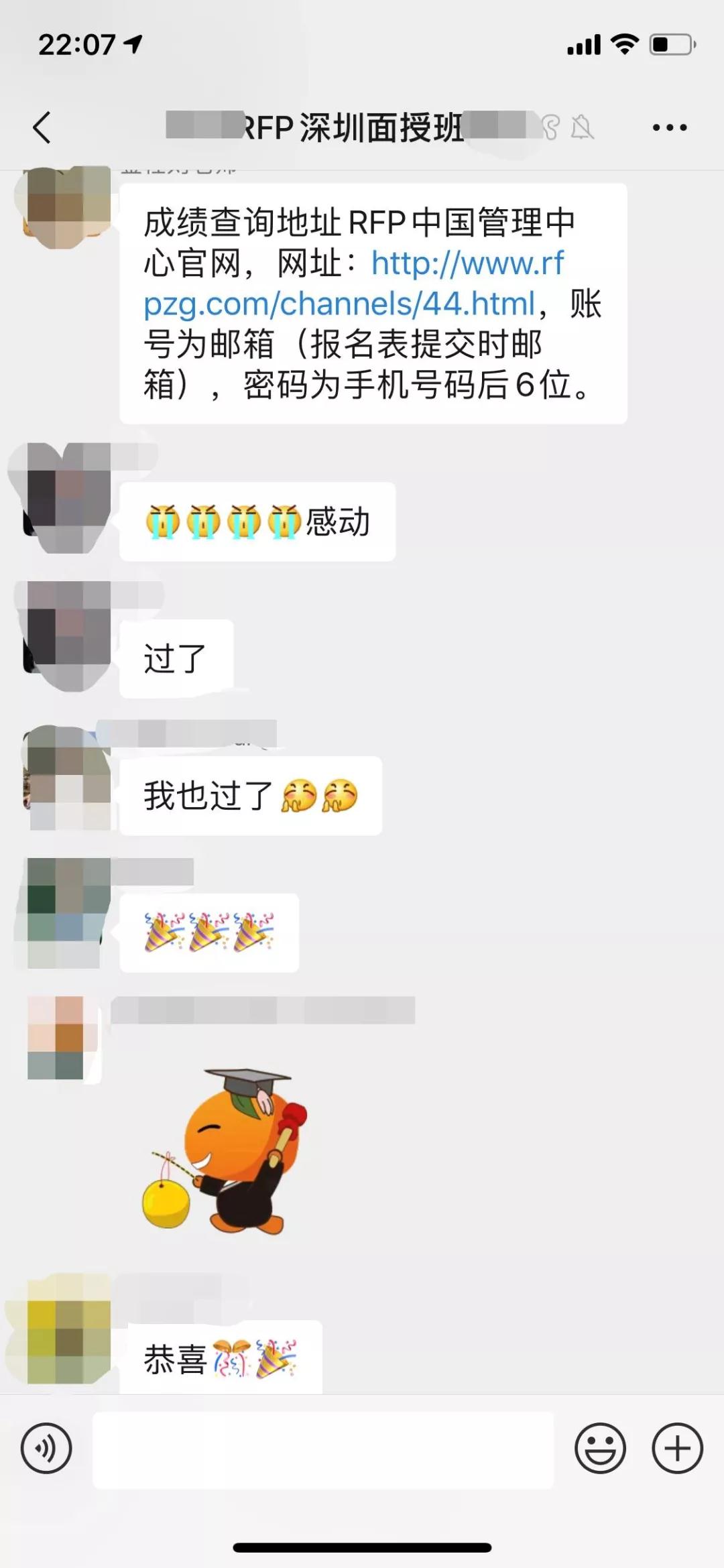View avatar of sender of 感动 message
Screen dimensions: 724x1568
64,499
